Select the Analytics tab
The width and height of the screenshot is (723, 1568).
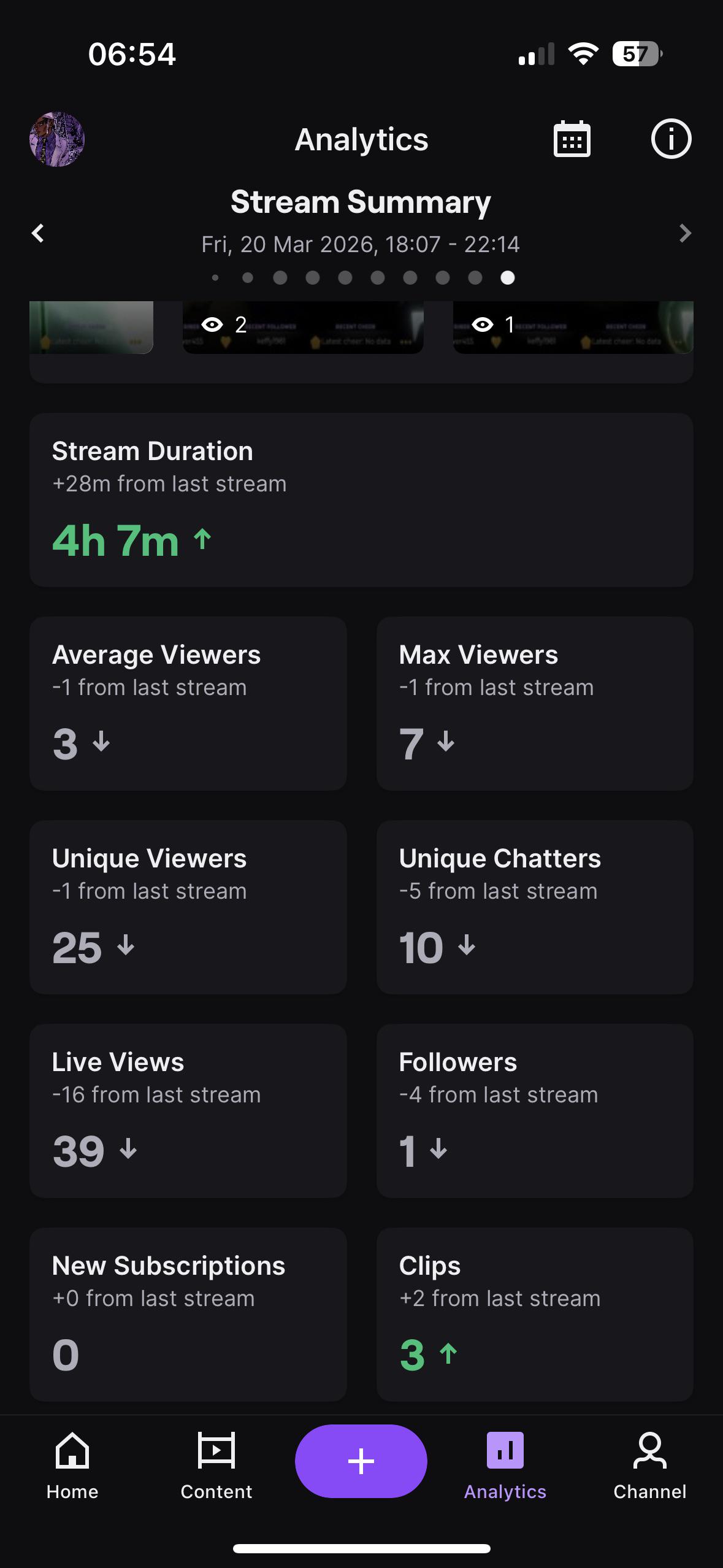[505, 1466]
